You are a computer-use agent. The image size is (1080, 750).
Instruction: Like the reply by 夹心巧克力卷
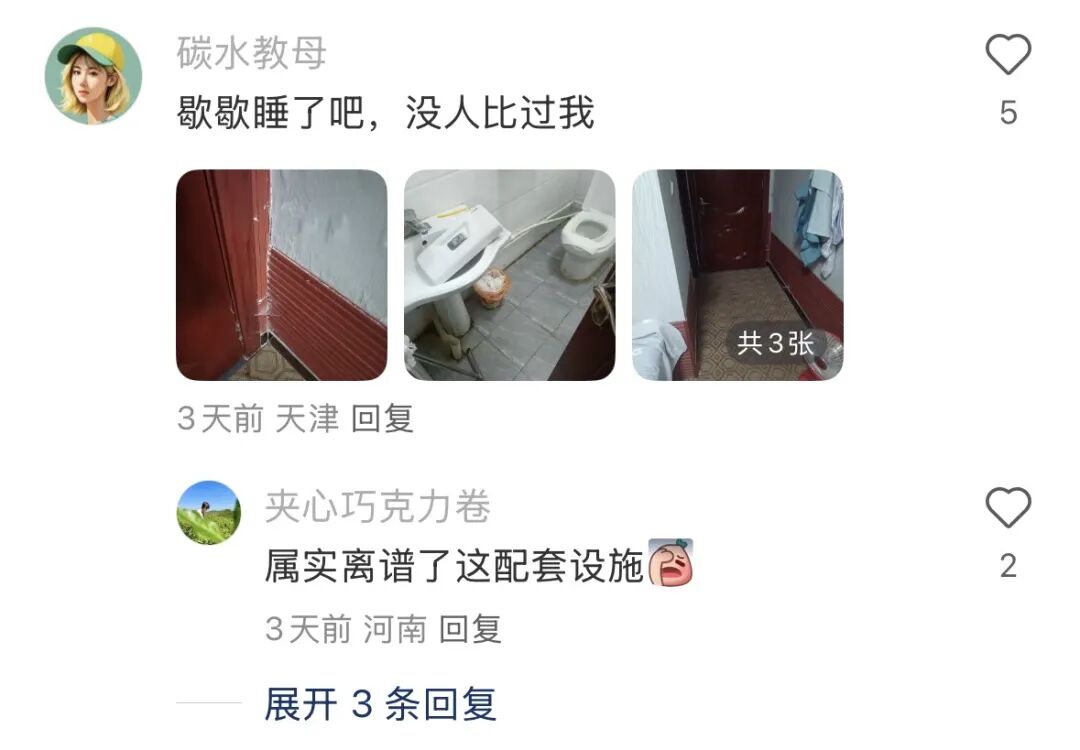click(1008, 508)
